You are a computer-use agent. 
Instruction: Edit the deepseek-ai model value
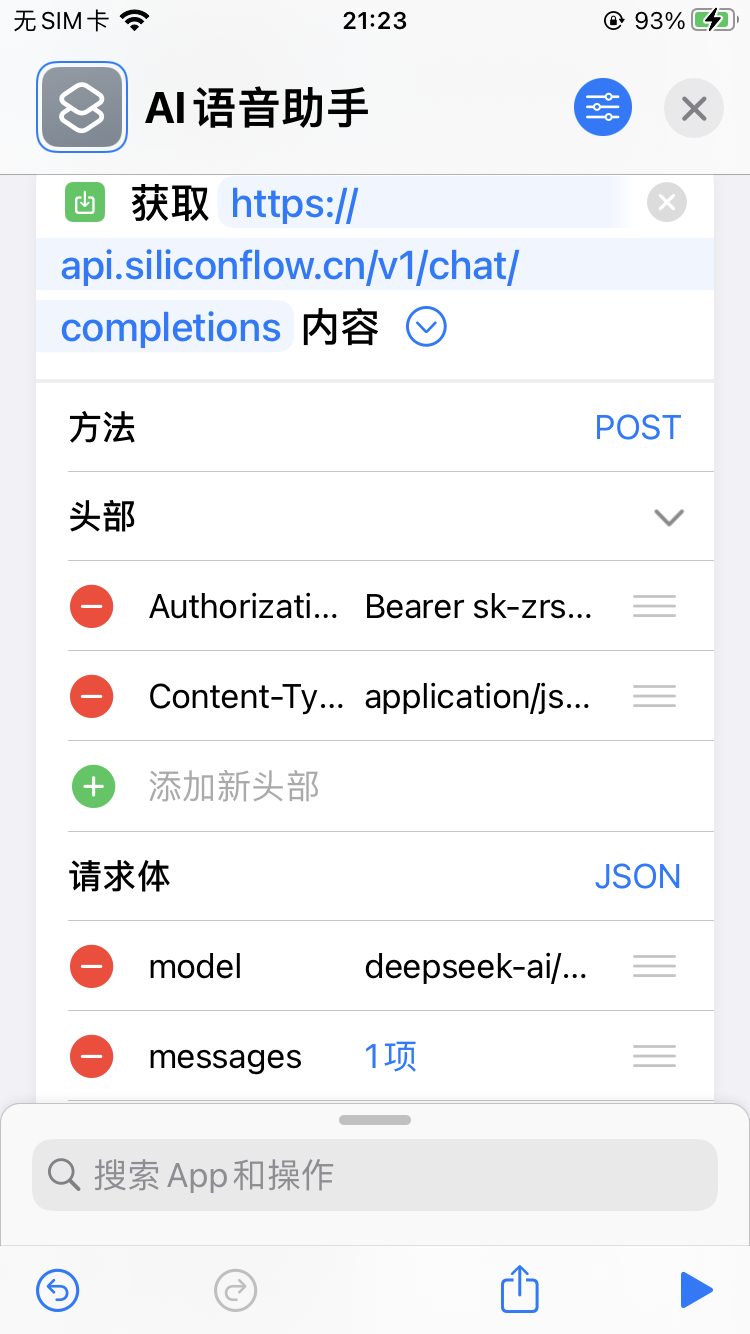point(476,966)
